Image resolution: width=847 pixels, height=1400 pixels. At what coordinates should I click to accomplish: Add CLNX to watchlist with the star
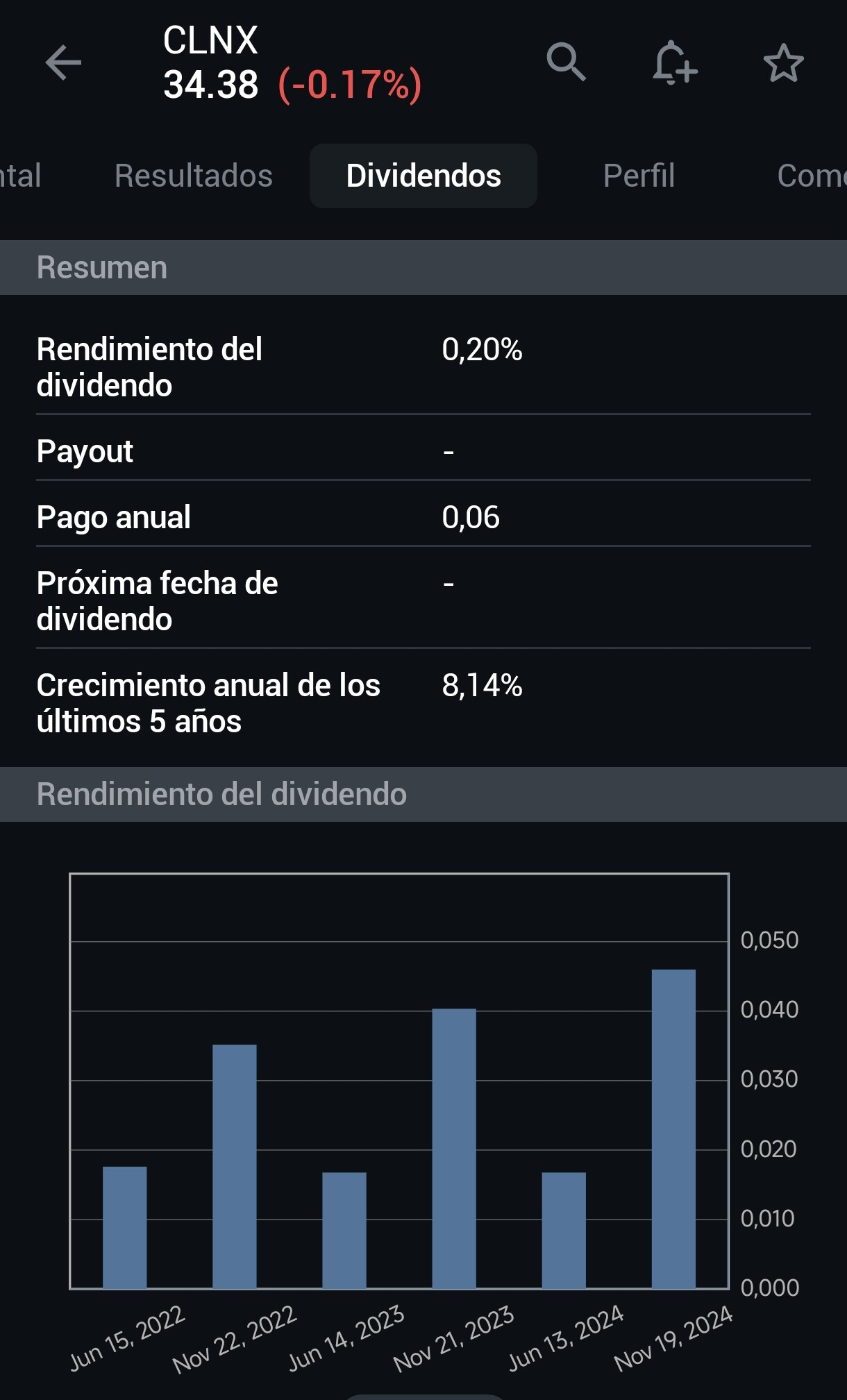pyautogui.click(x=783, y=62)
